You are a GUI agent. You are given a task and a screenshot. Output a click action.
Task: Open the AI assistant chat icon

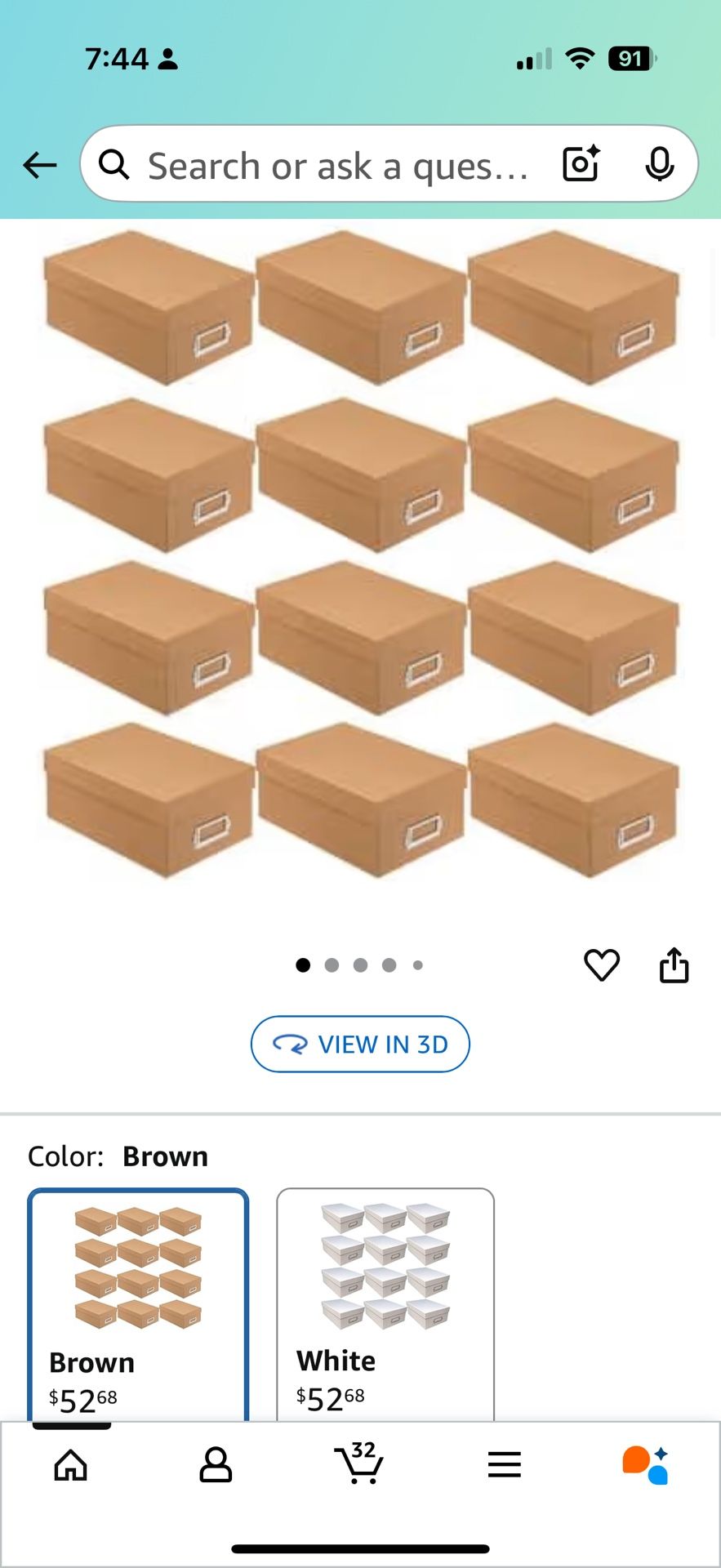(x=646, y=1465)
